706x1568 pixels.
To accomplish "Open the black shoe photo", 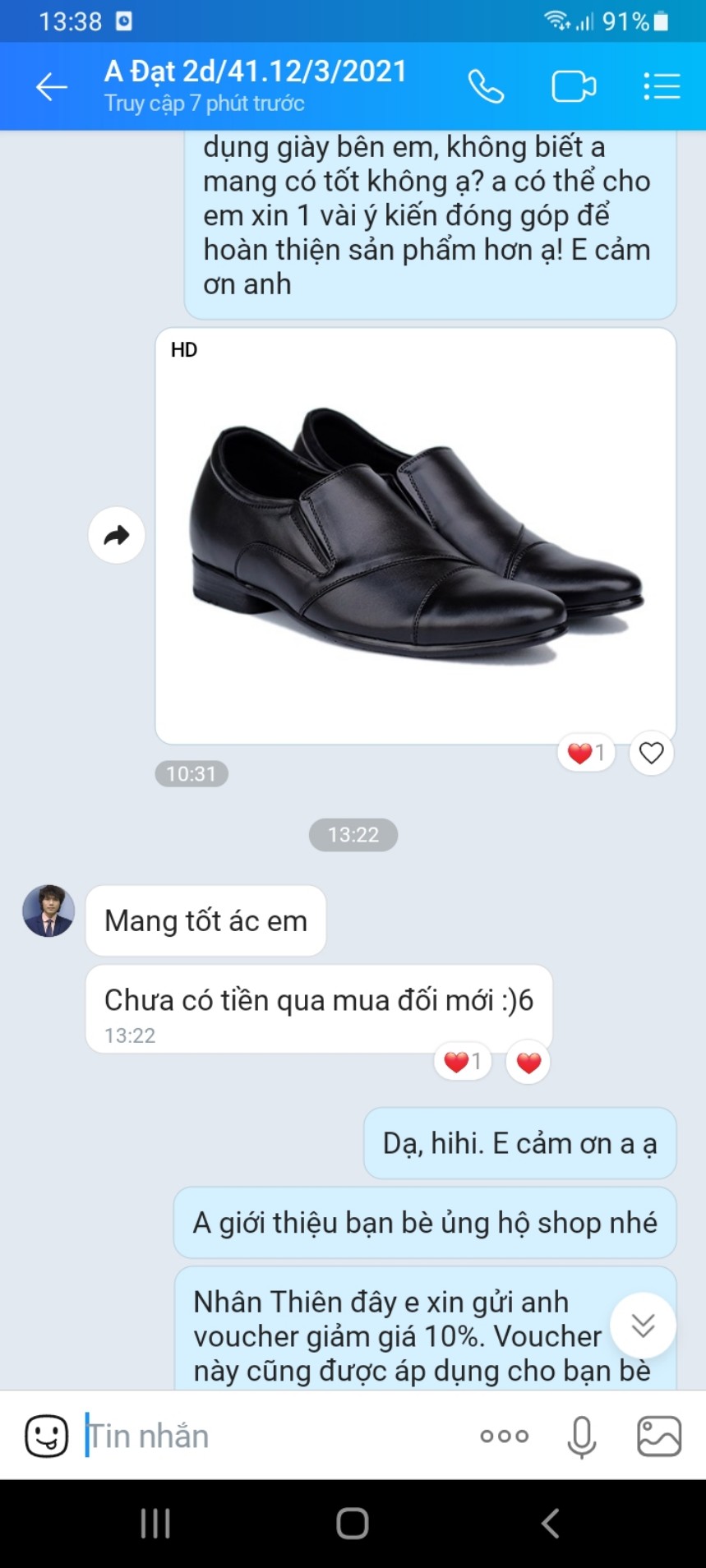I will pyautogui.click(x=415, y=534).
